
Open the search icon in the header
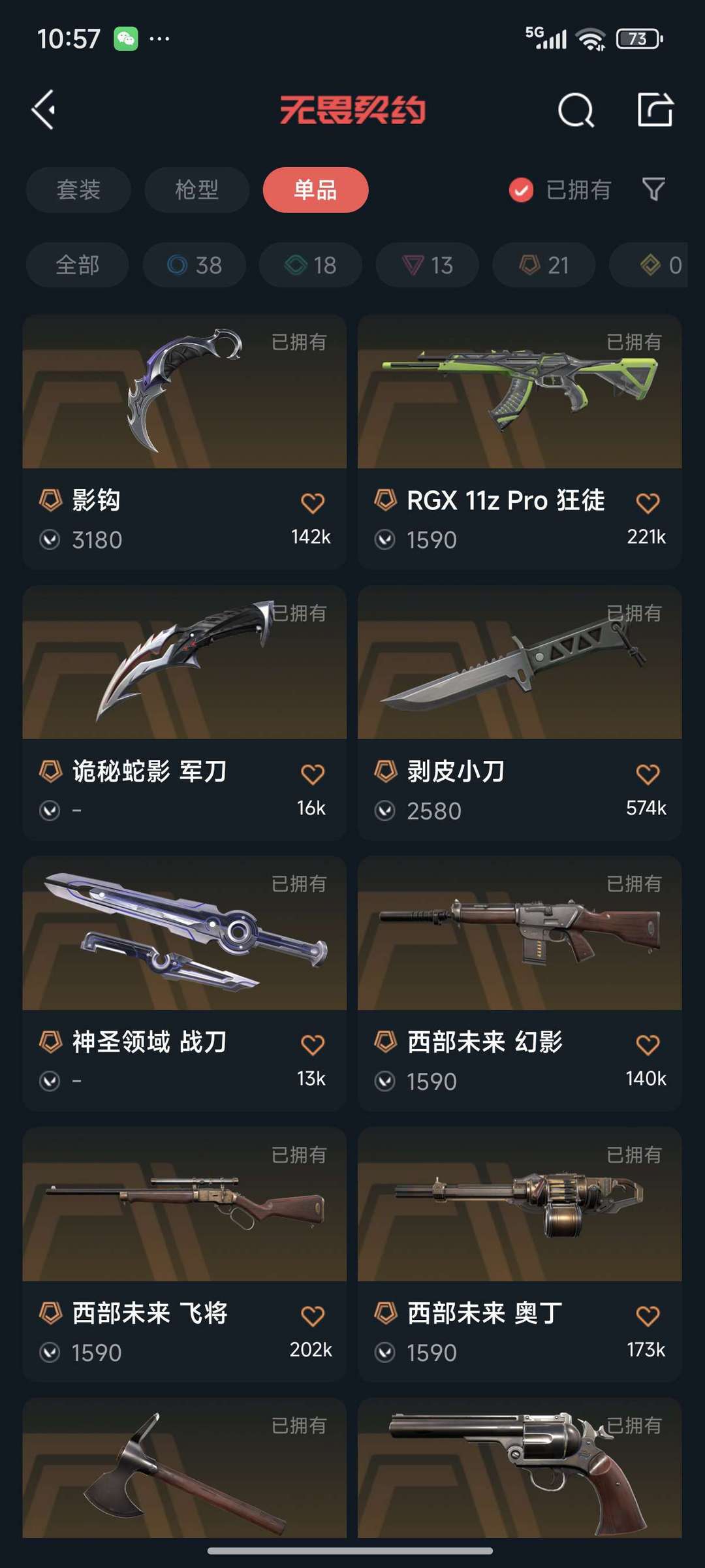coord(576,110)
